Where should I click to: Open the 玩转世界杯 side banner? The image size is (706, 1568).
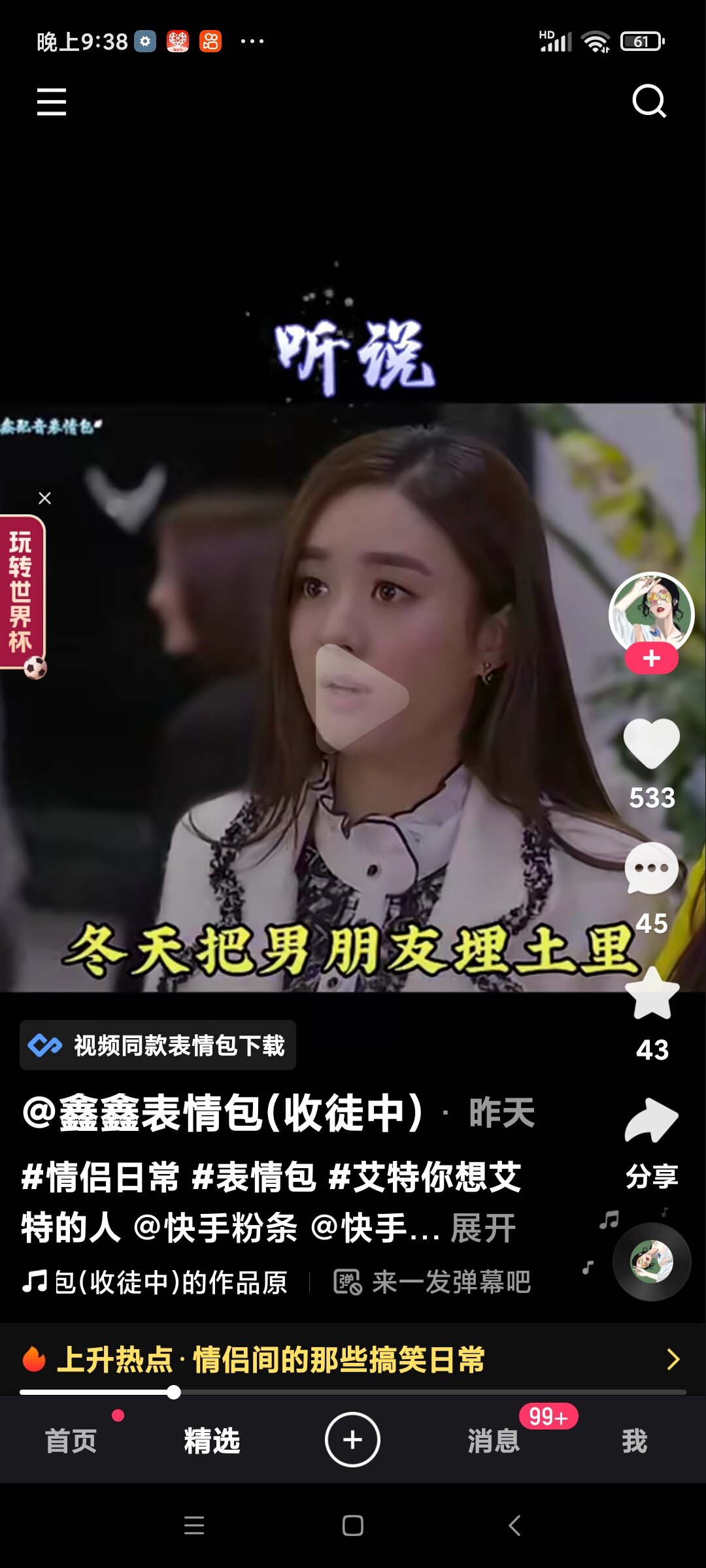click(22, 591)
